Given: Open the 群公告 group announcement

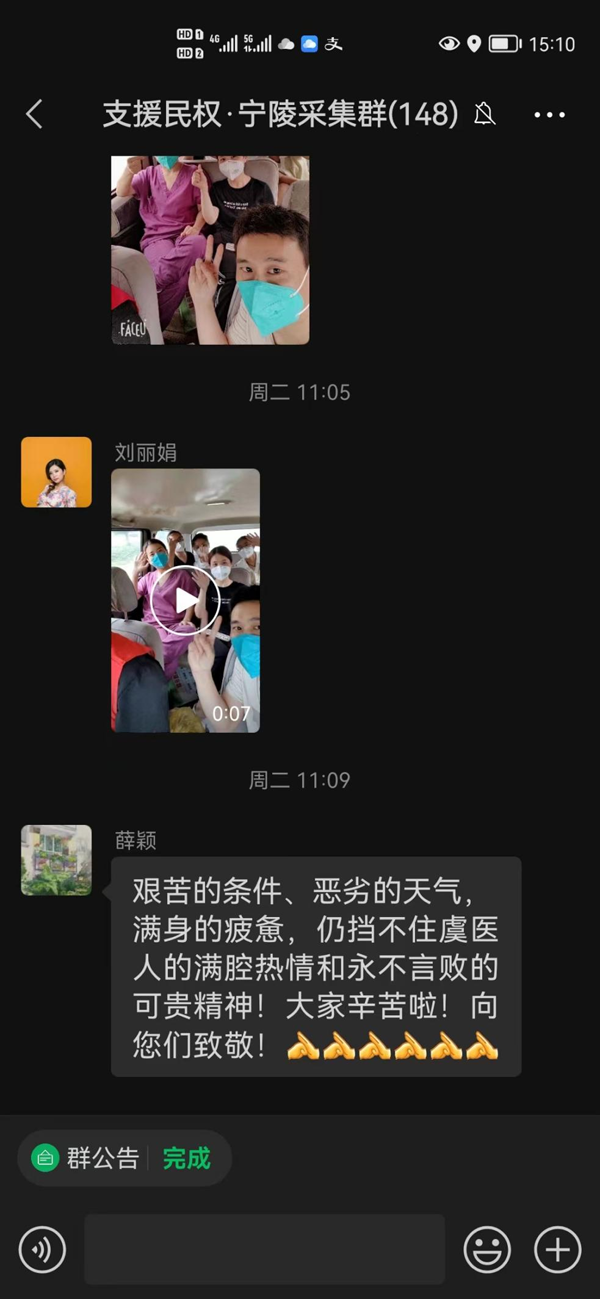Looking at the screenshot, I should 103,1159.
